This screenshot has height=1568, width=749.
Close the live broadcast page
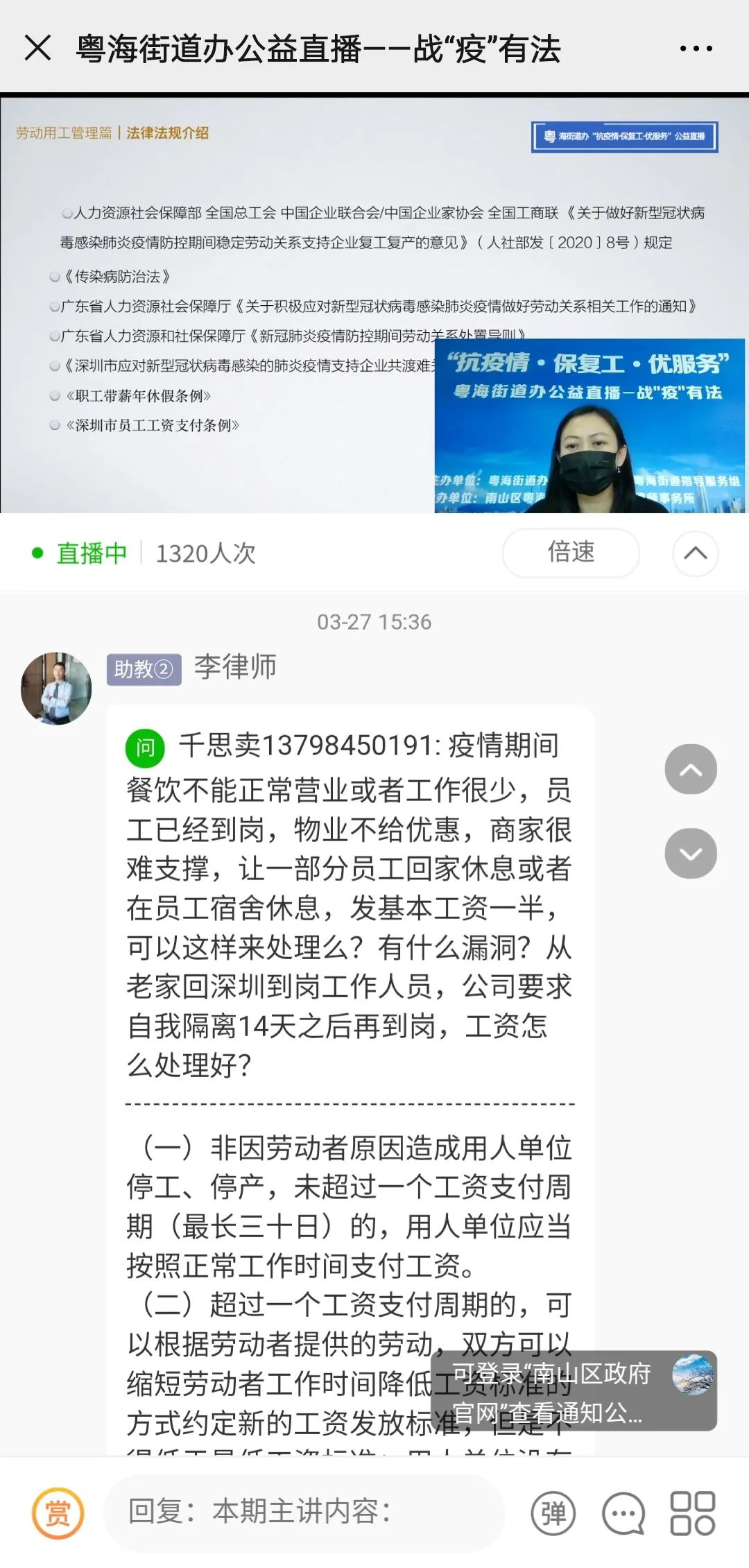(37, 49)
